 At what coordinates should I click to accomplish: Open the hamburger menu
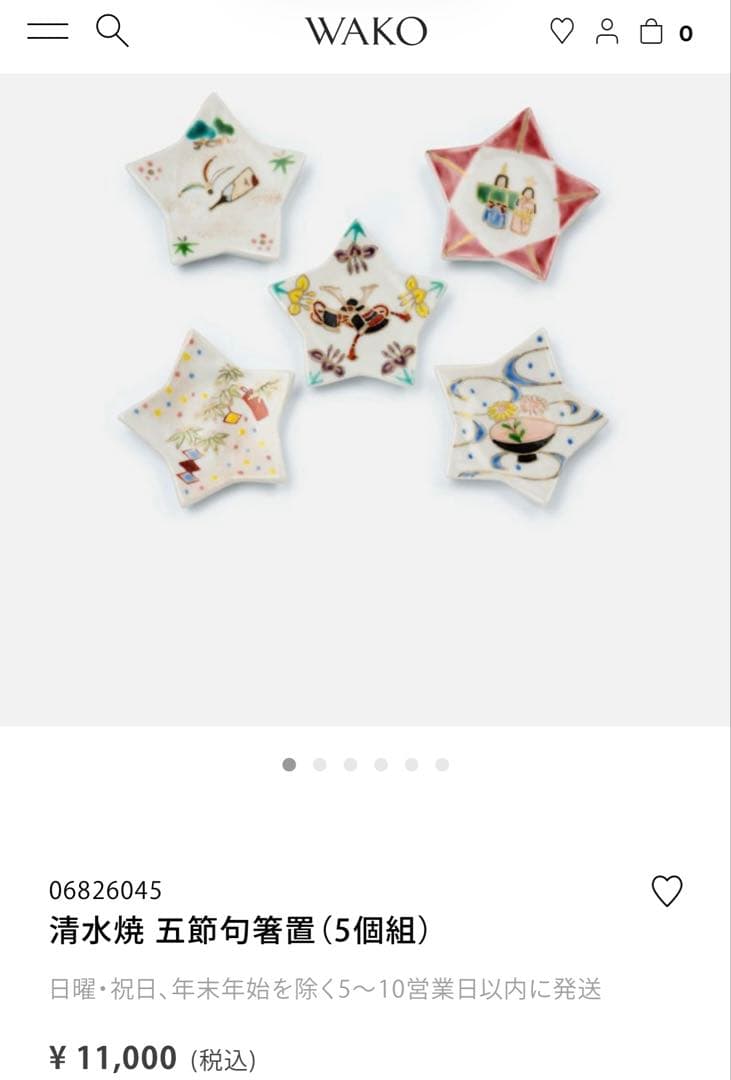pyautogui.click(x=47, y=31)
